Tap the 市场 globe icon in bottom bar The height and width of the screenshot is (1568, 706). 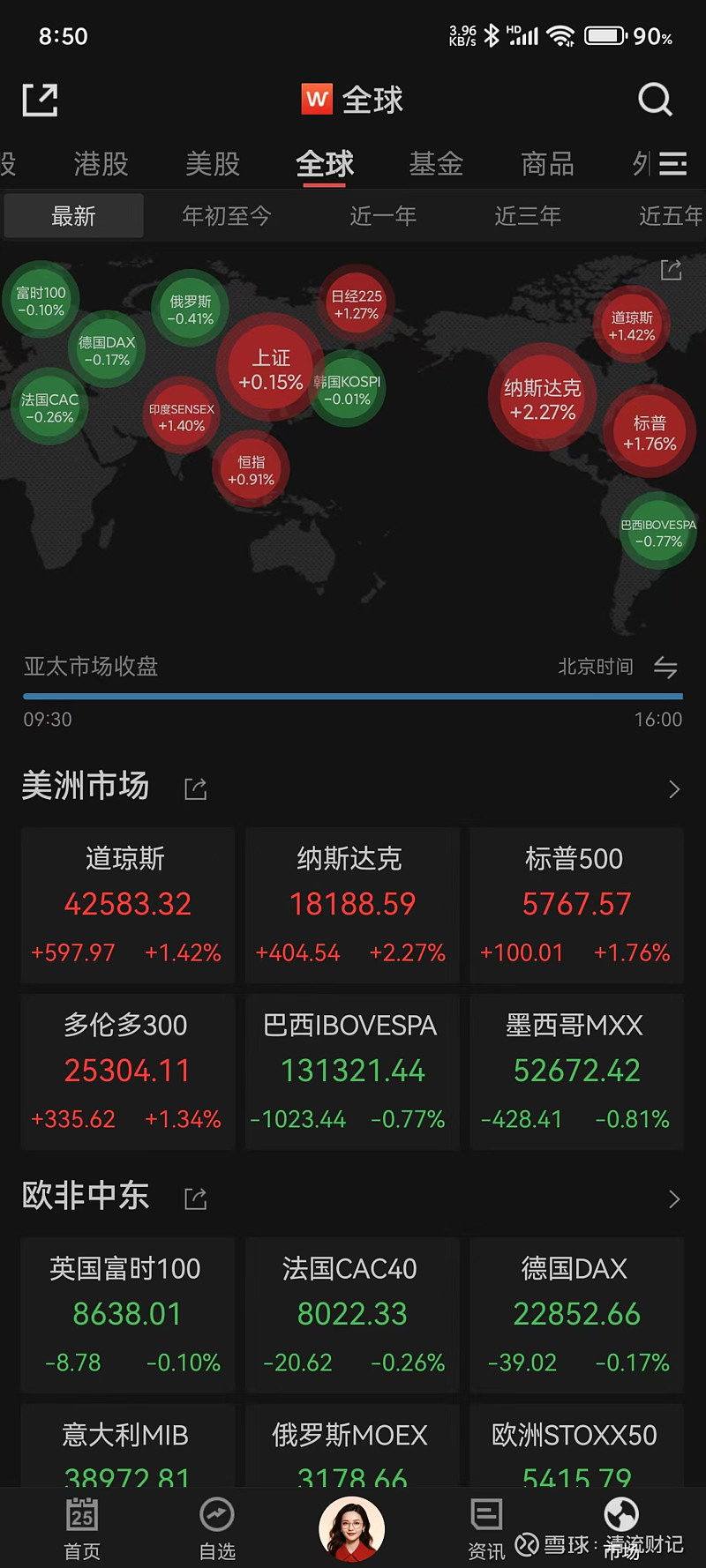621,1517
